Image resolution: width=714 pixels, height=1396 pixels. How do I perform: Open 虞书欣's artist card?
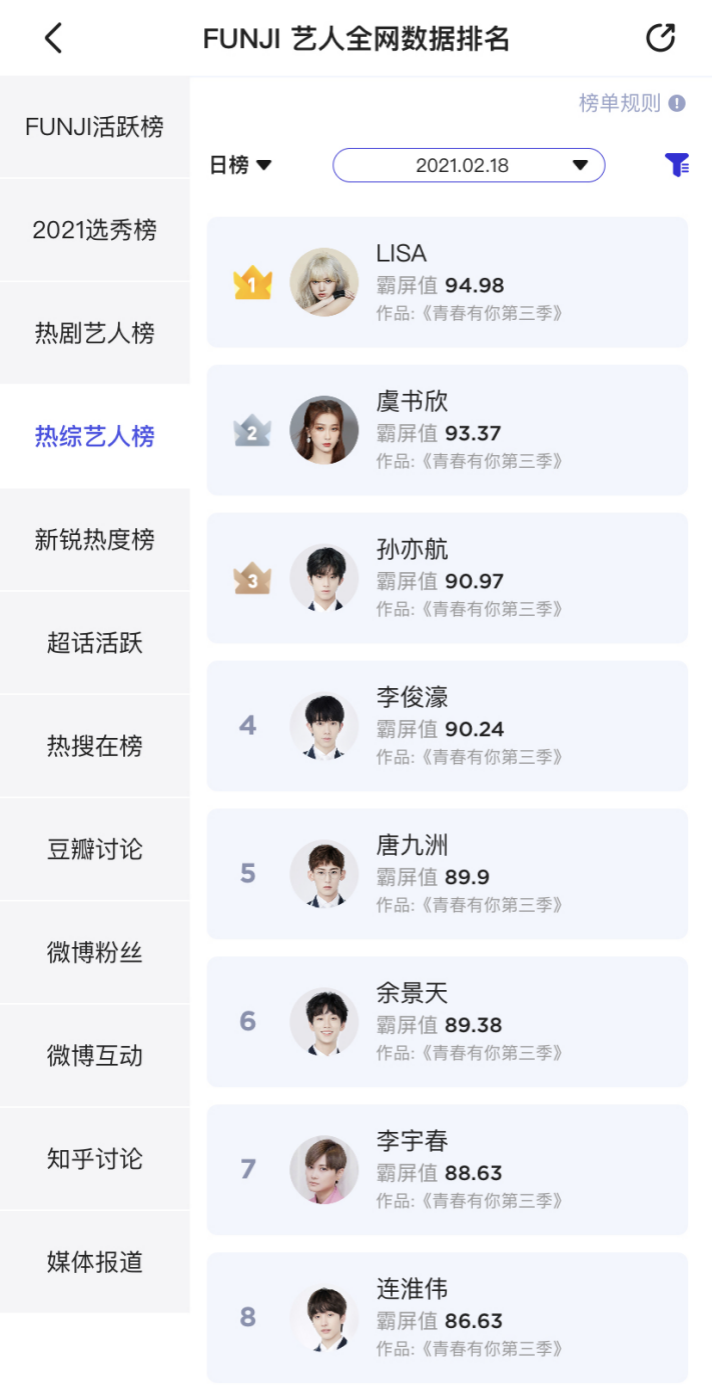tap(447, 430)
